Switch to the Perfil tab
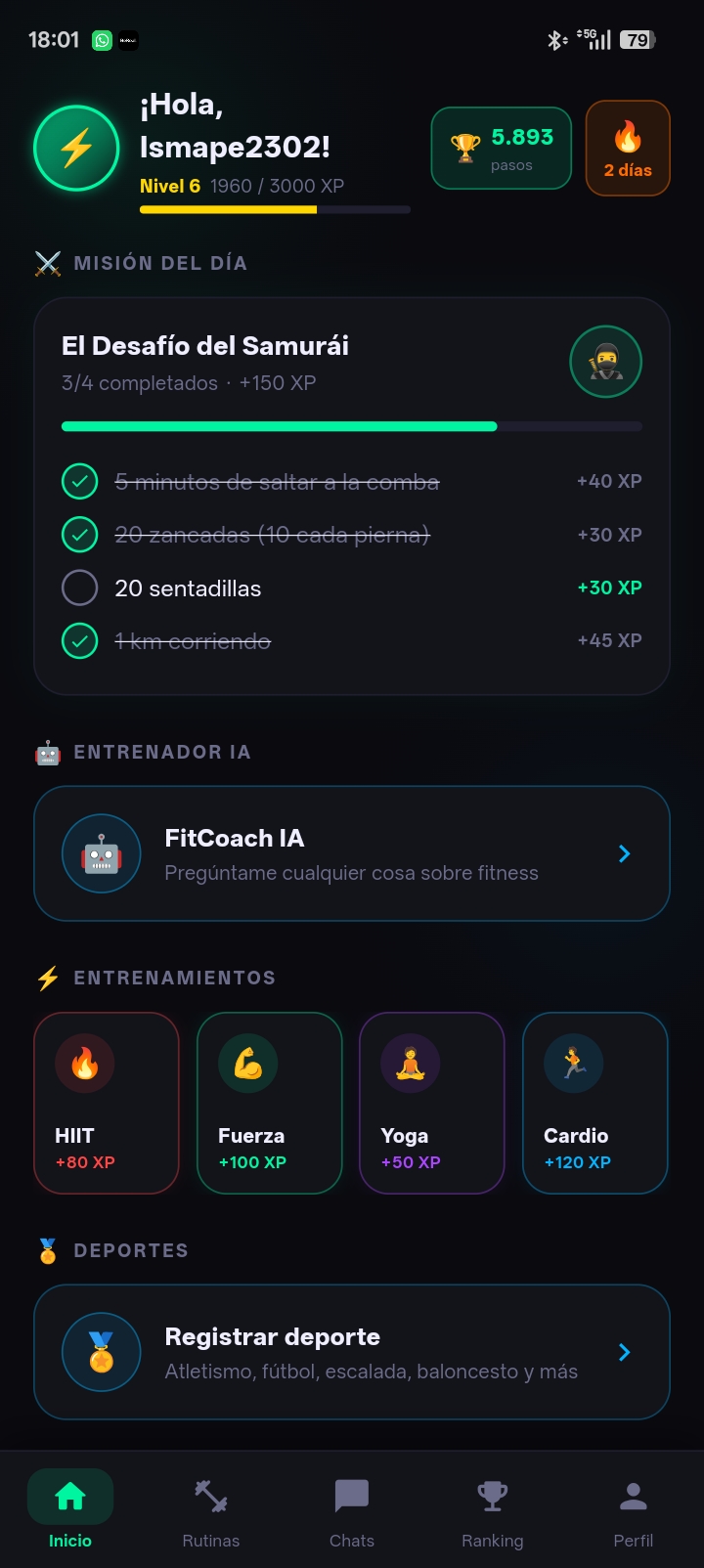Image resolution: width=704 pixels, height=1568 pixels. (x=634, y=1511)
